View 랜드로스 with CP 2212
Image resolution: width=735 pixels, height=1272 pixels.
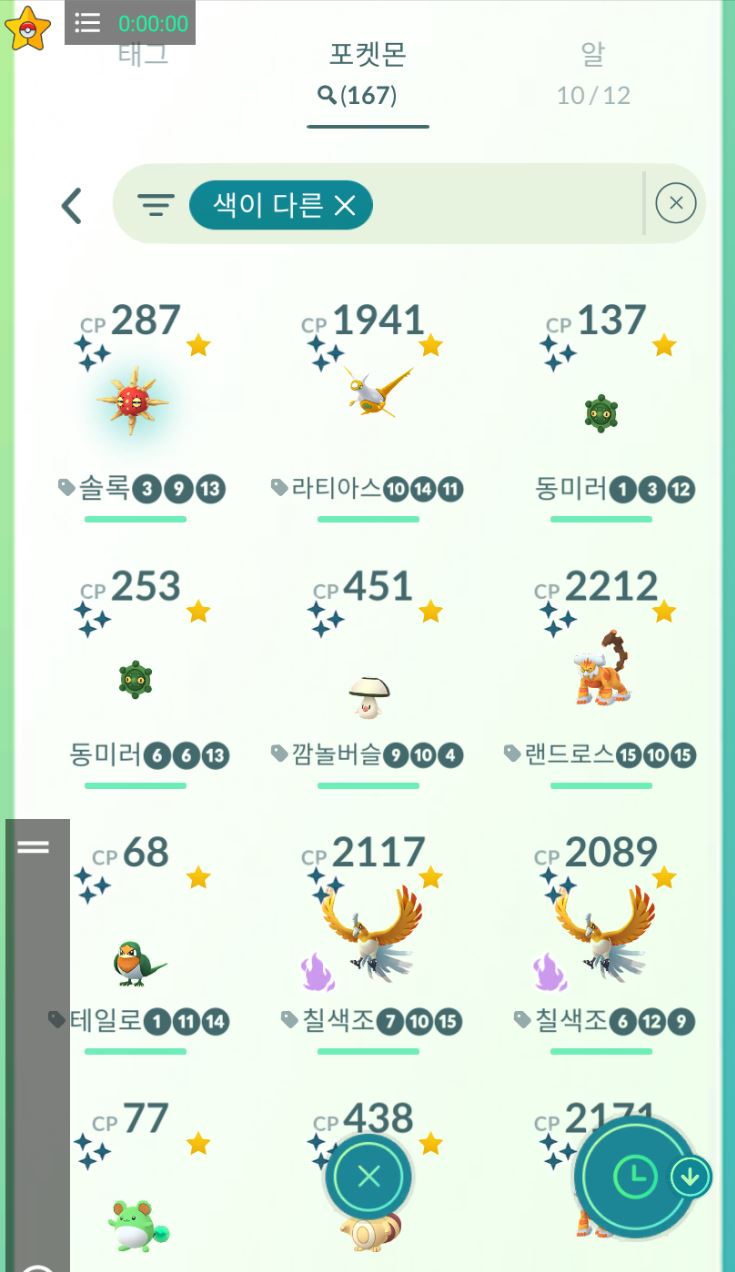click(x=600, y=670)
